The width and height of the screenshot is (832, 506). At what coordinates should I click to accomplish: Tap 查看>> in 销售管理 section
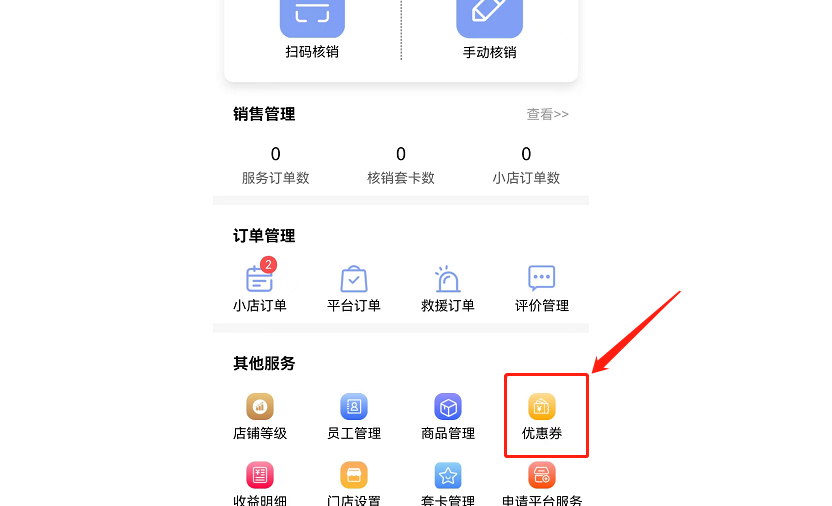[547, 115]
